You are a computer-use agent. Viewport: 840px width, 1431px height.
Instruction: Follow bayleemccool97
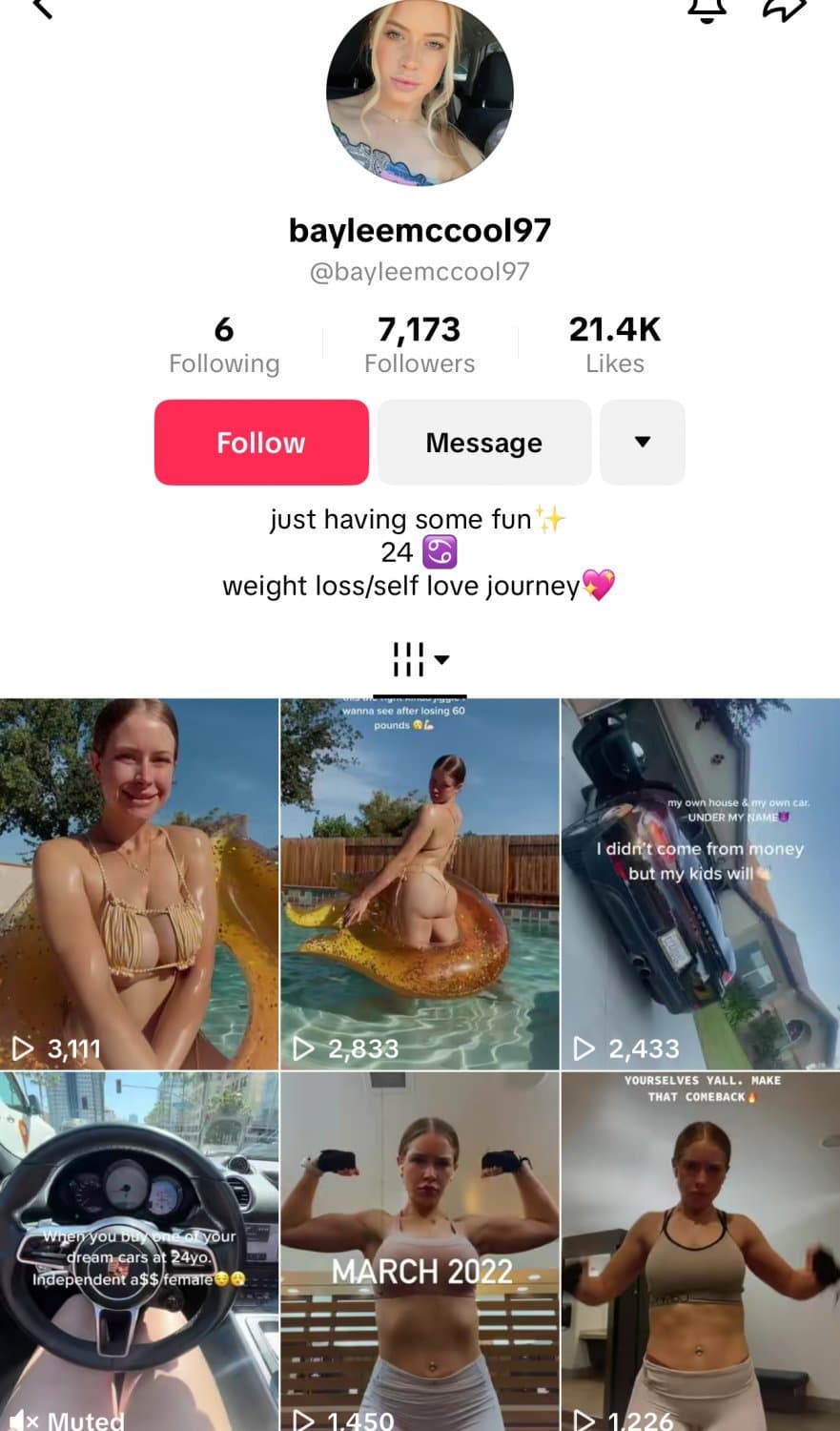(x=261, y=443)
